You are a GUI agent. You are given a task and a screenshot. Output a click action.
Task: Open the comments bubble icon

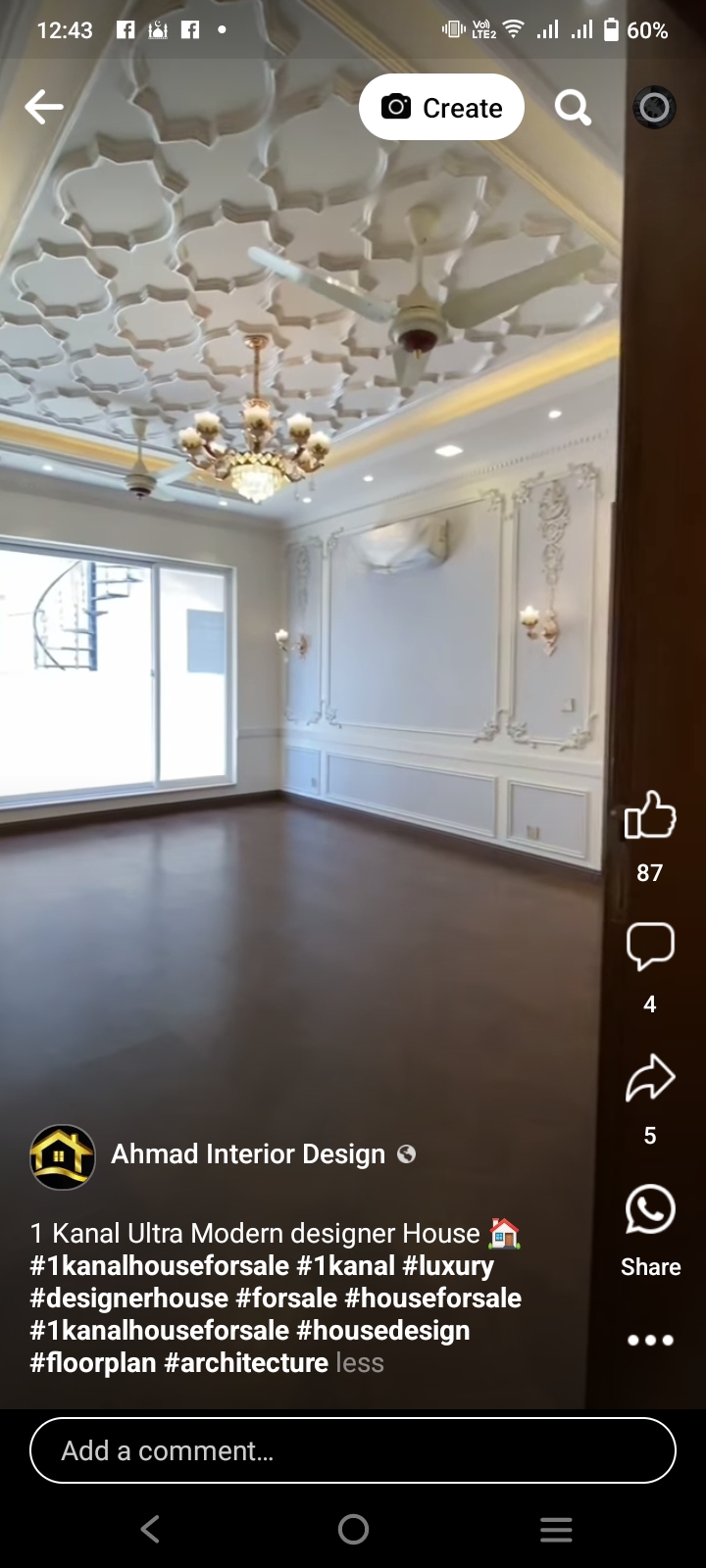click(650, 946)
